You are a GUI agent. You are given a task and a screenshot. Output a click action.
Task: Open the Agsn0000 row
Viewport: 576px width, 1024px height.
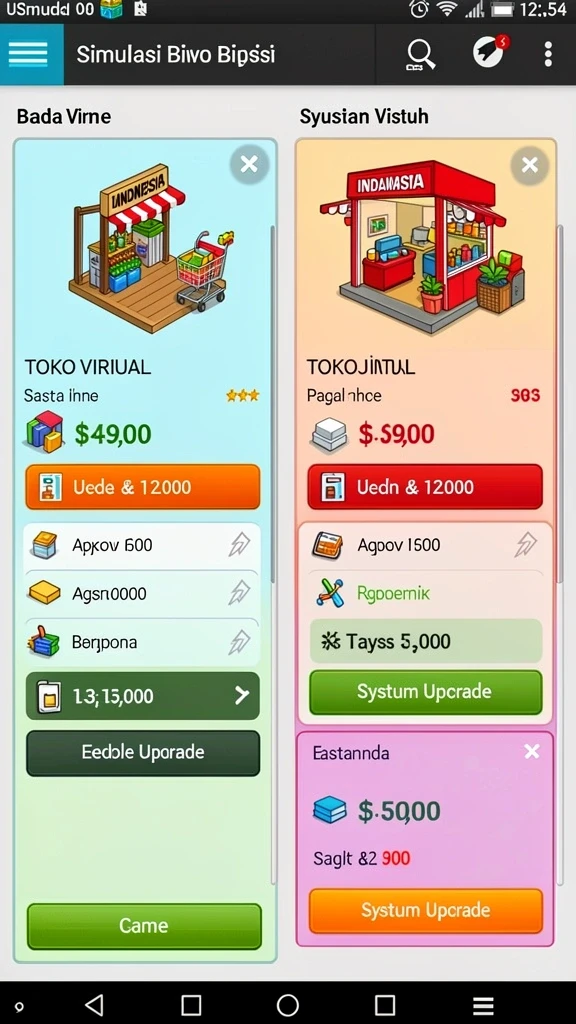click(142, 594)
